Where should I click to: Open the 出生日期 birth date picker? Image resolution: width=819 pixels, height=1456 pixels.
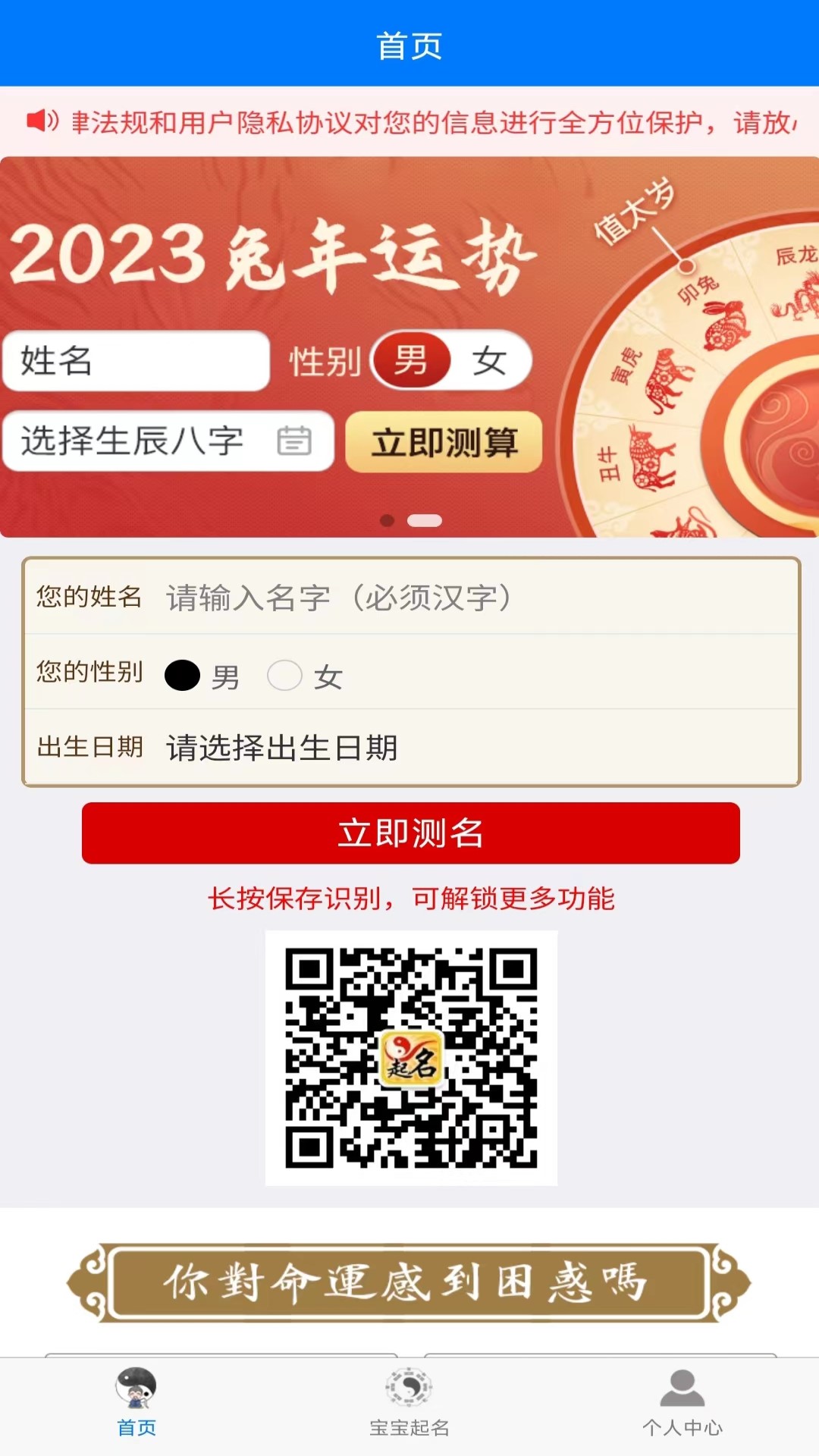click(x=281, y=747)
